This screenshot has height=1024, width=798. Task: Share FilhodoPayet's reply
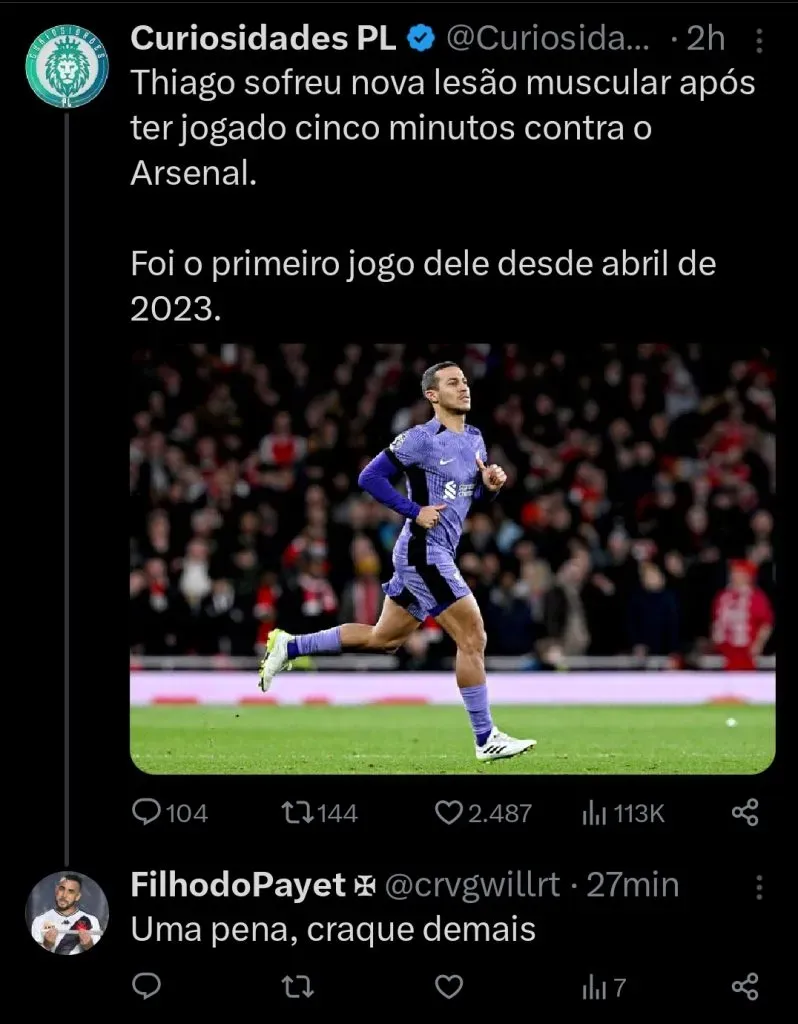[x=745, y=987]
